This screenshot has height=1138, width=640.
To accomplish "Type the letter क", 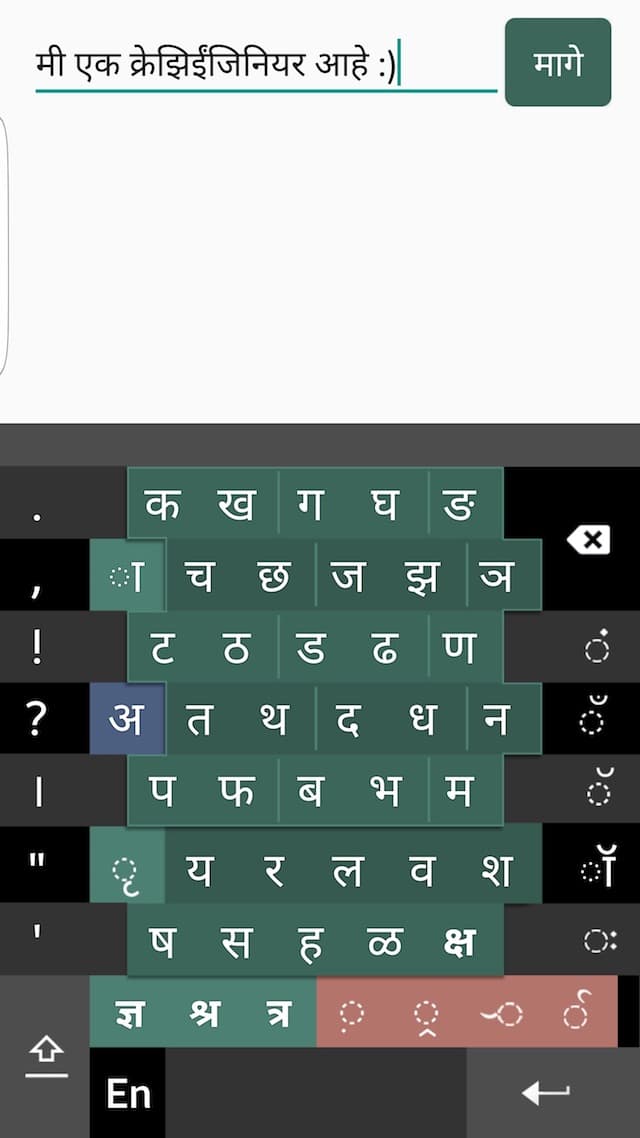I will tap(165, 503).
